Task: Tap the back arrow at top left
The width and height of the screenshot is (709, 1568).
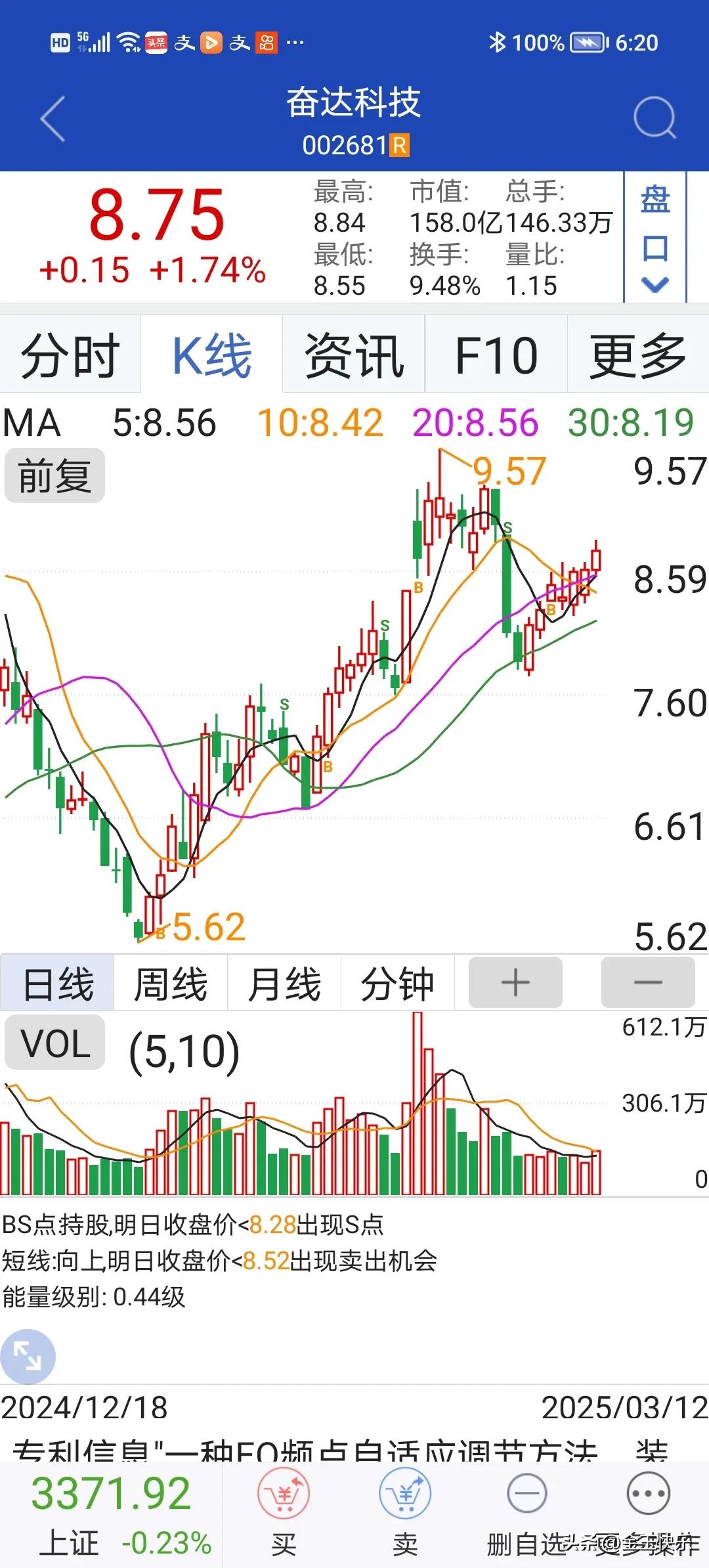Action: point(53,117)
